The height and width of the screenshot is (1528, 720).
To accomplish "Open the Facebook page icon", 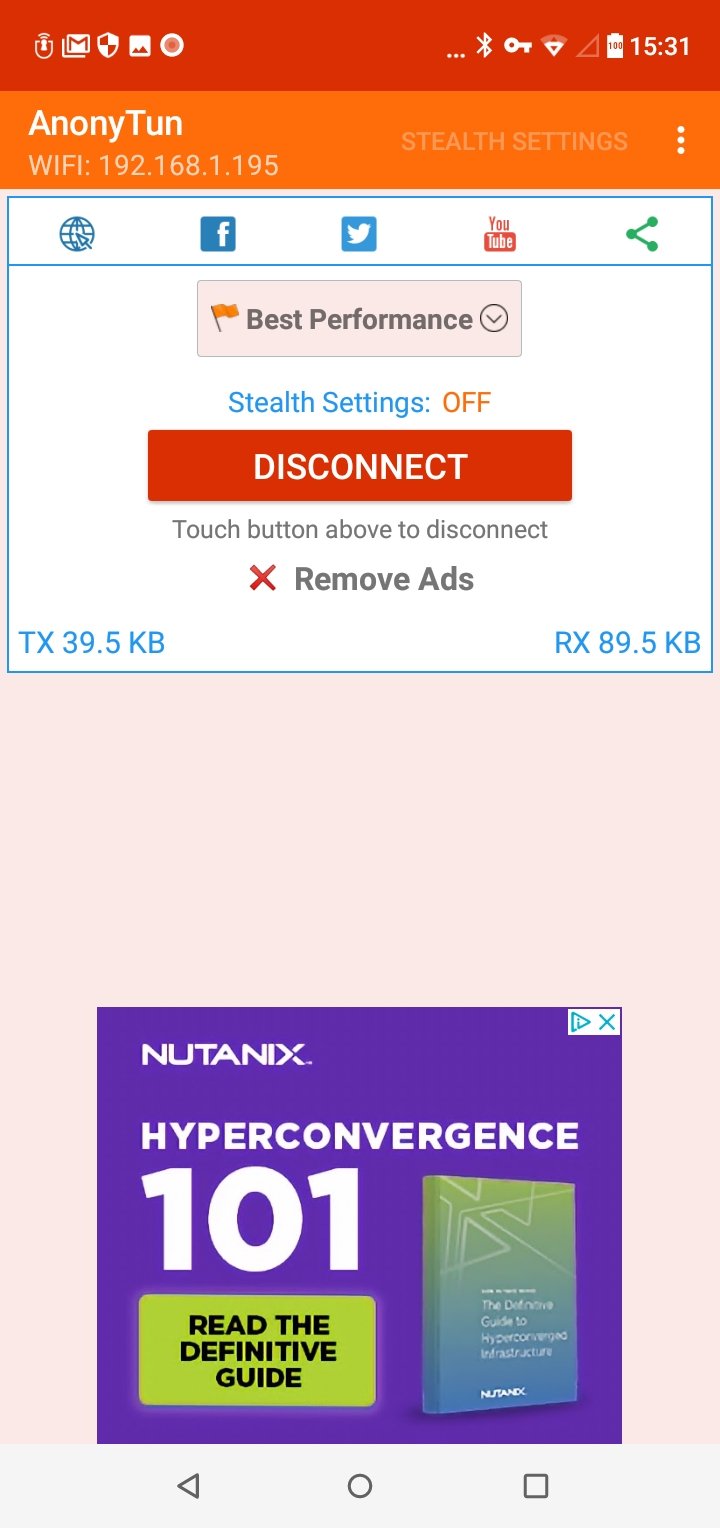I will (x=218, y=234).
